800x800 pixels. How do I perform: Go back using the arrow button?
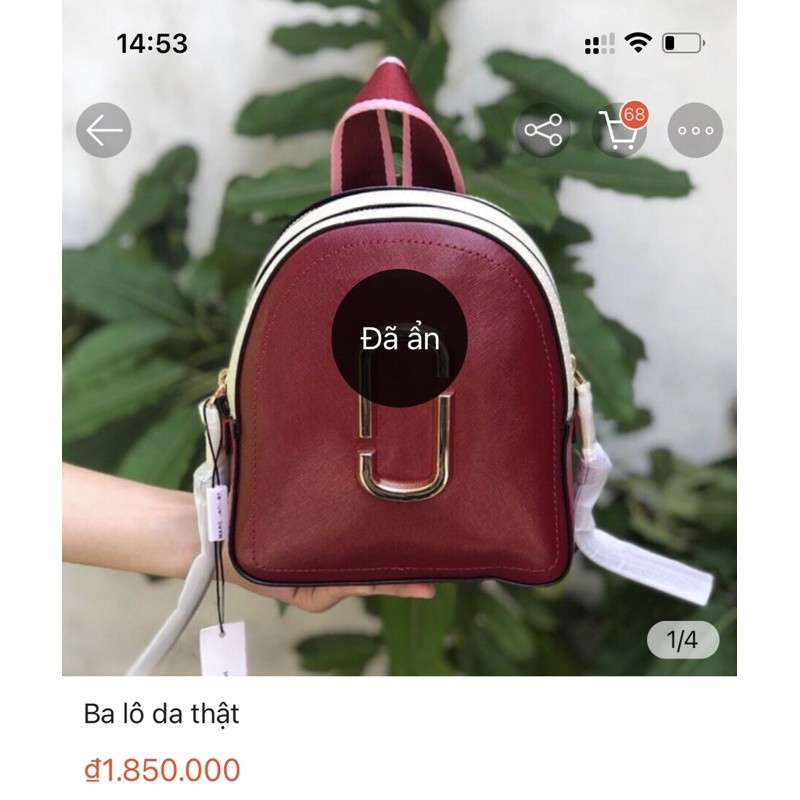click(x=104, y=130)
